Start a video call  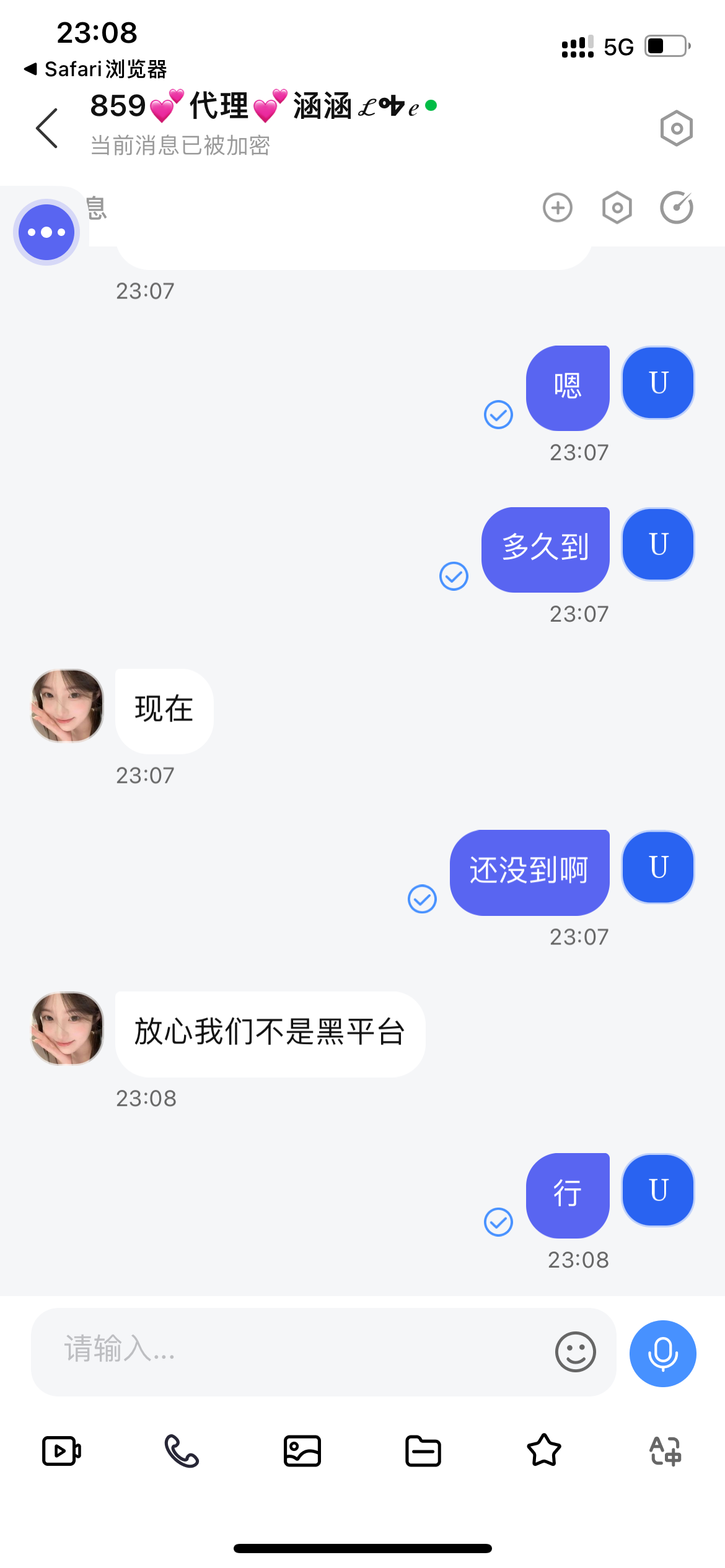pyautogui.click(x=61, y=1450)
